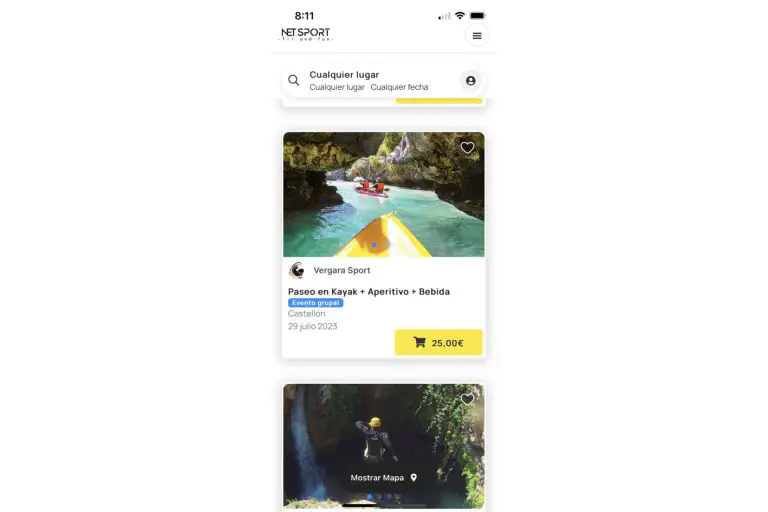Go to NetSport home via logo
Screen dimensions: 768x512
(x=304, y=34)
